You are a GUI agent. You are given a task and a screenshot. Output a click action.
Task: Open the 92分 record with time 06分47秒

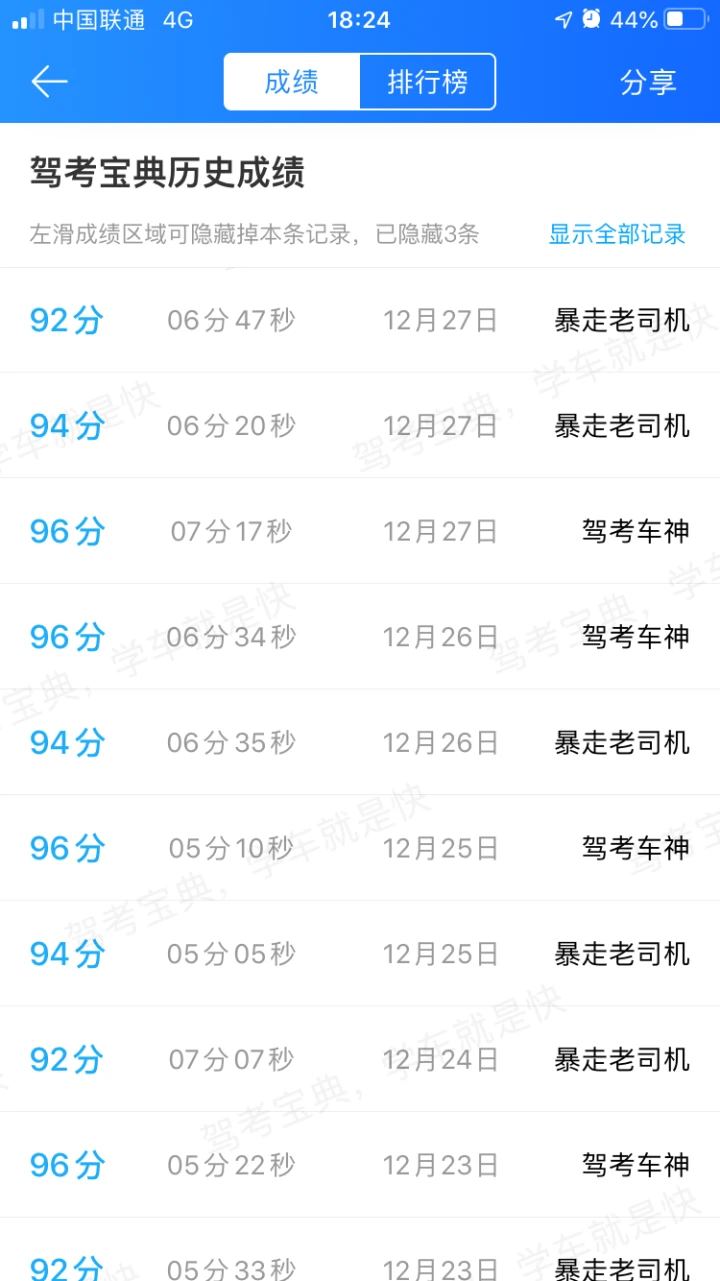point(360,320)
